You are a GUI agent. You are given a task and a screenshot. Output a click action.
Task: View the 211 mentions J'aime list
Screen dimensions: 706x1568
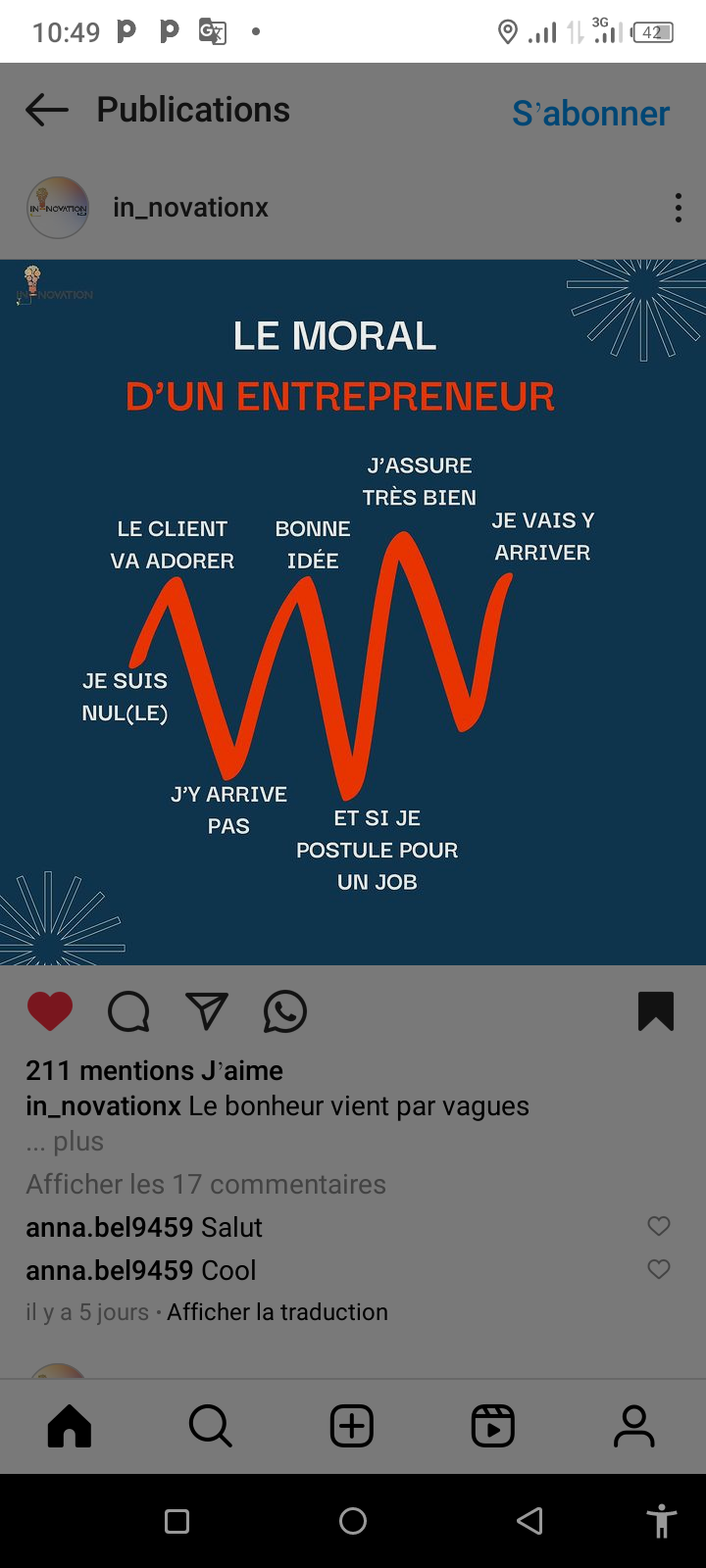pos(154,1070)
